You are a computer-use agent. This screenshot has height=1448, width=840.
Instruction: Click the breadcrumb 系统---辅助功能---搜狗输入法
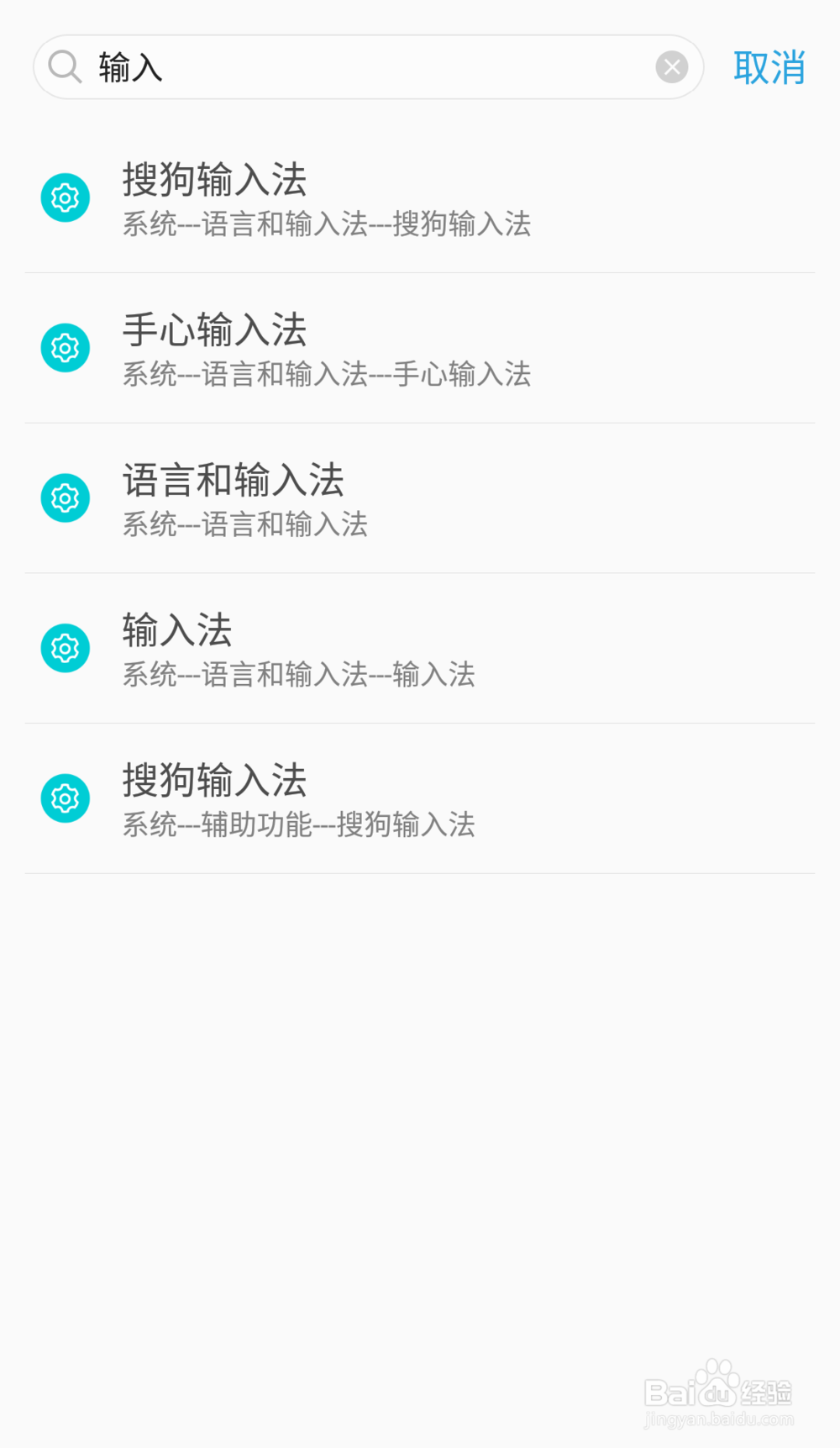(297, 824)
